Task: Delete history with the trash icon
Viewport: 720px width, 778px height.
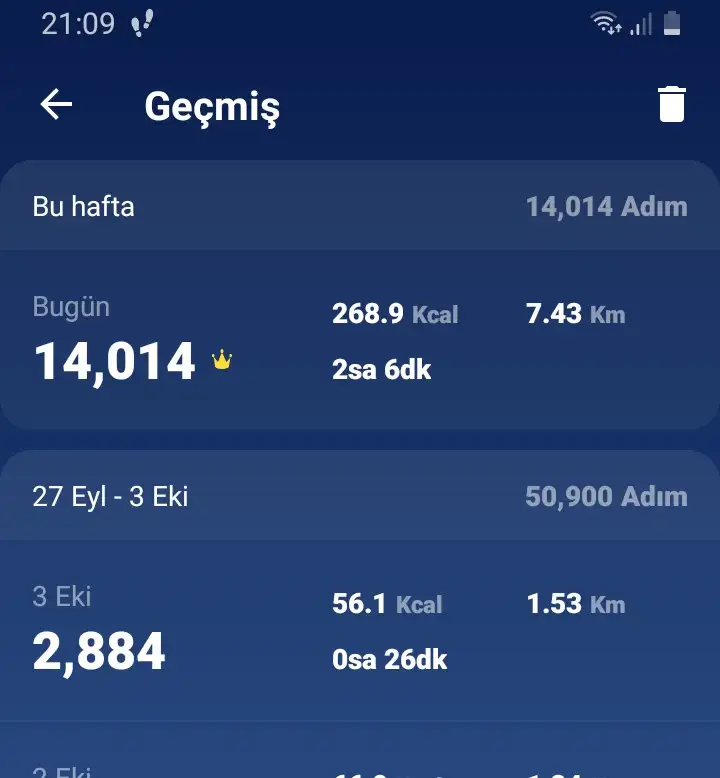Action: (672, 105)
